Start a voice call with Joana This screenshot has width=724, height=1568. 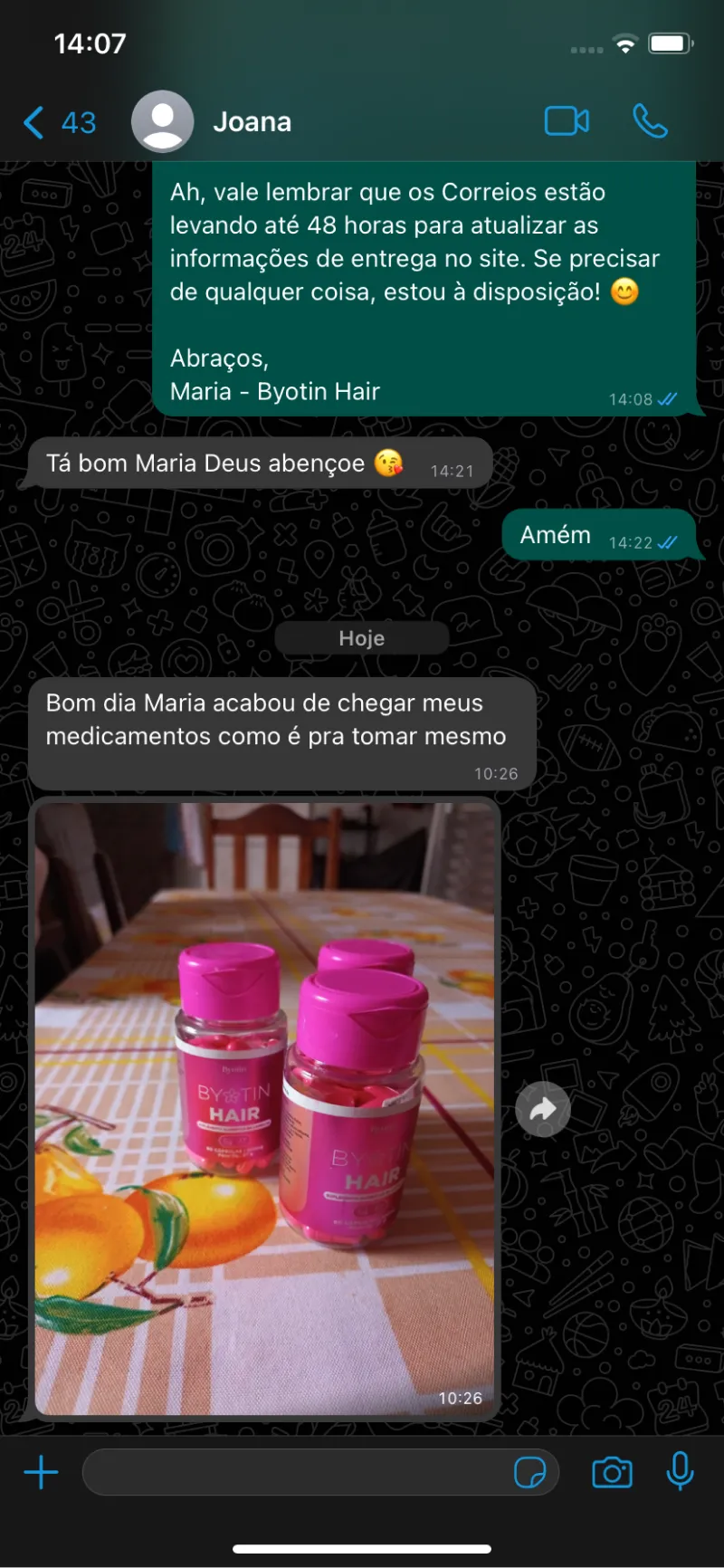coord(650,121)
